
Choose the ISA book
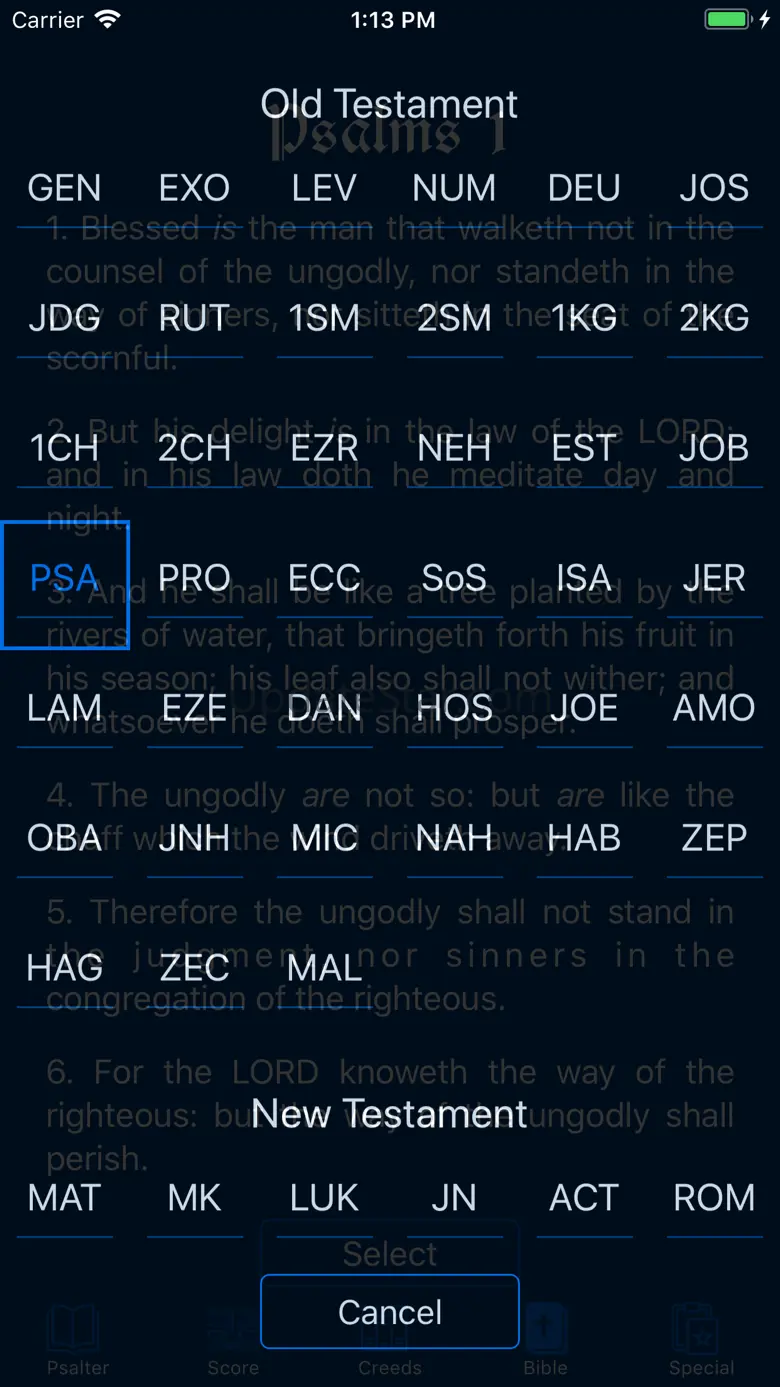(584, 578)
